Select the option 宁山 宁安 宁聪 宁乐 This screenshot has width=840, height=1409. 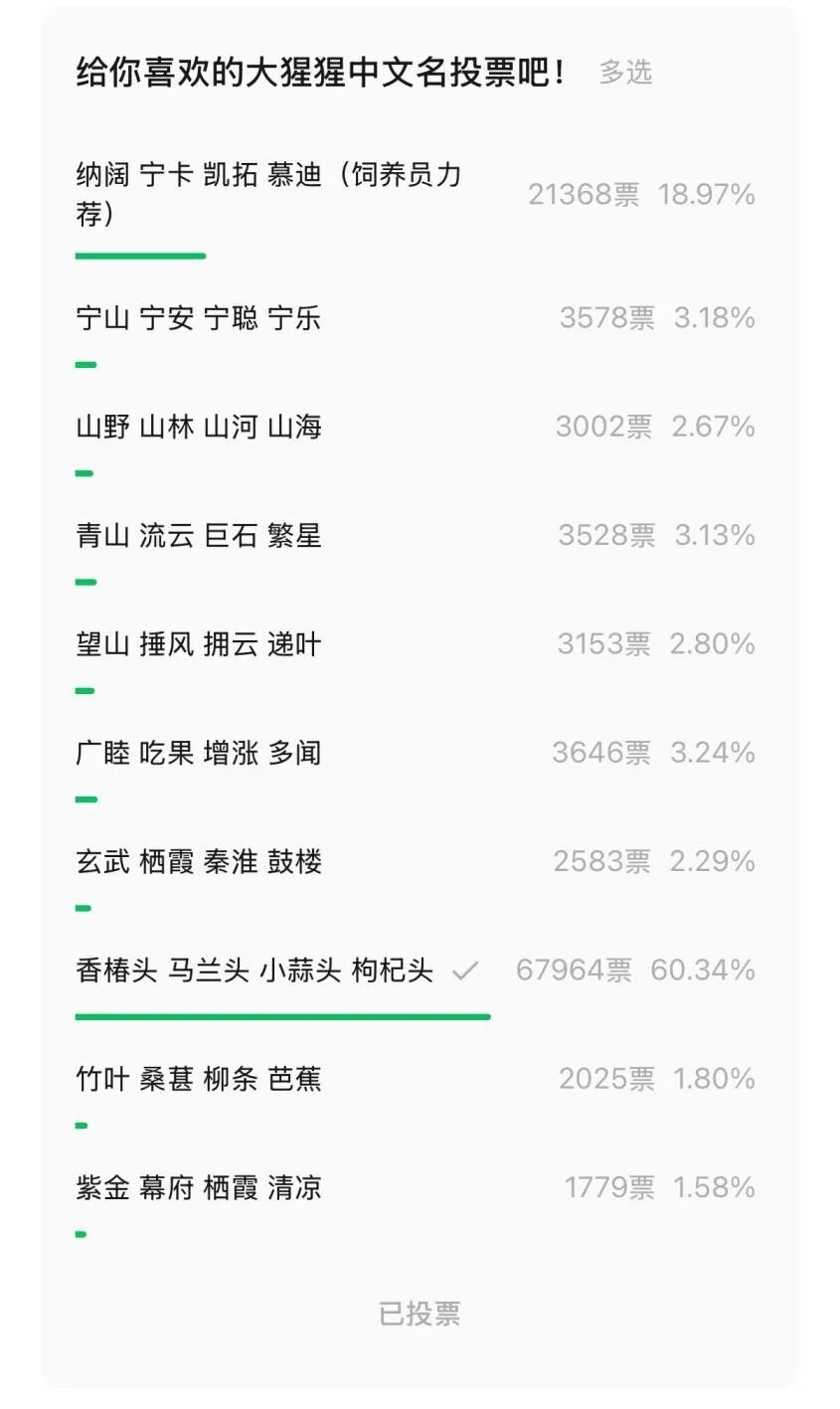click(x=199, y=318)
